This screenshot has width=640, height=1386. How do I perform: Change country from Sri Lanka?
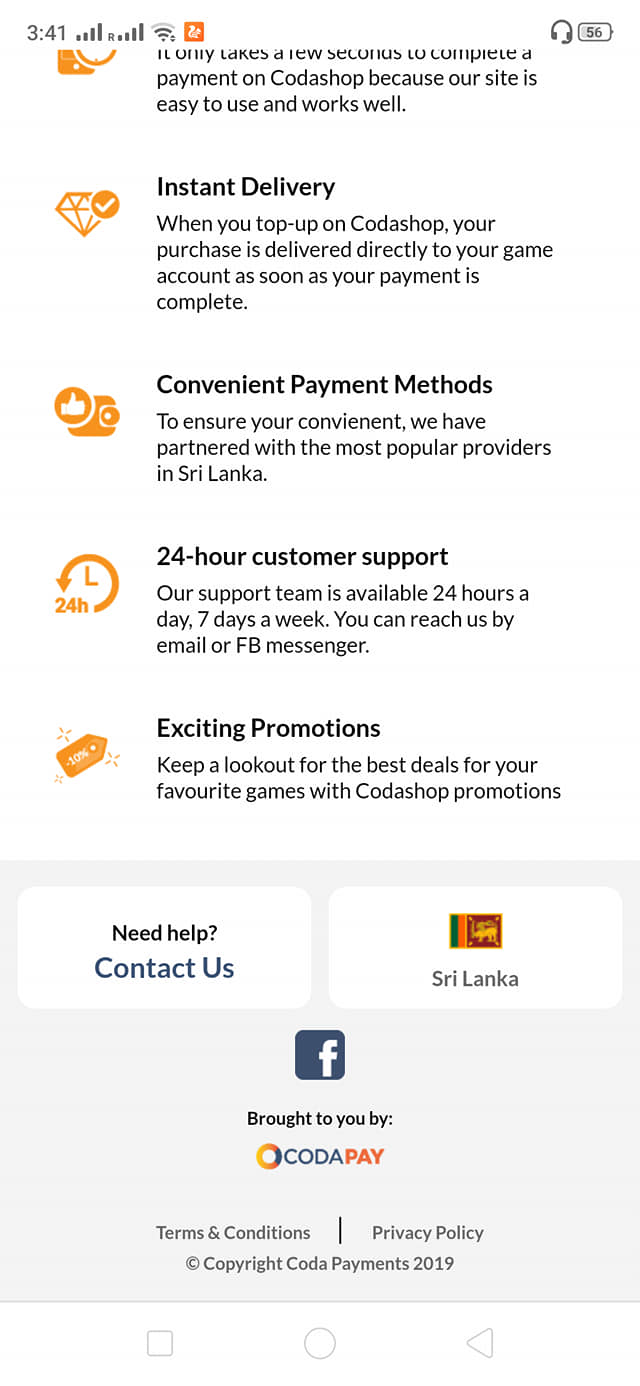(475, 947)
